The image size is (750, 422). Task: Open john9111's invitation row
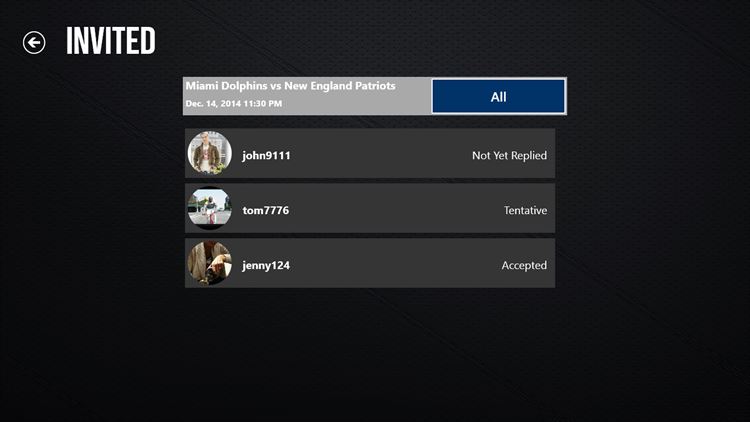(369, 155)
